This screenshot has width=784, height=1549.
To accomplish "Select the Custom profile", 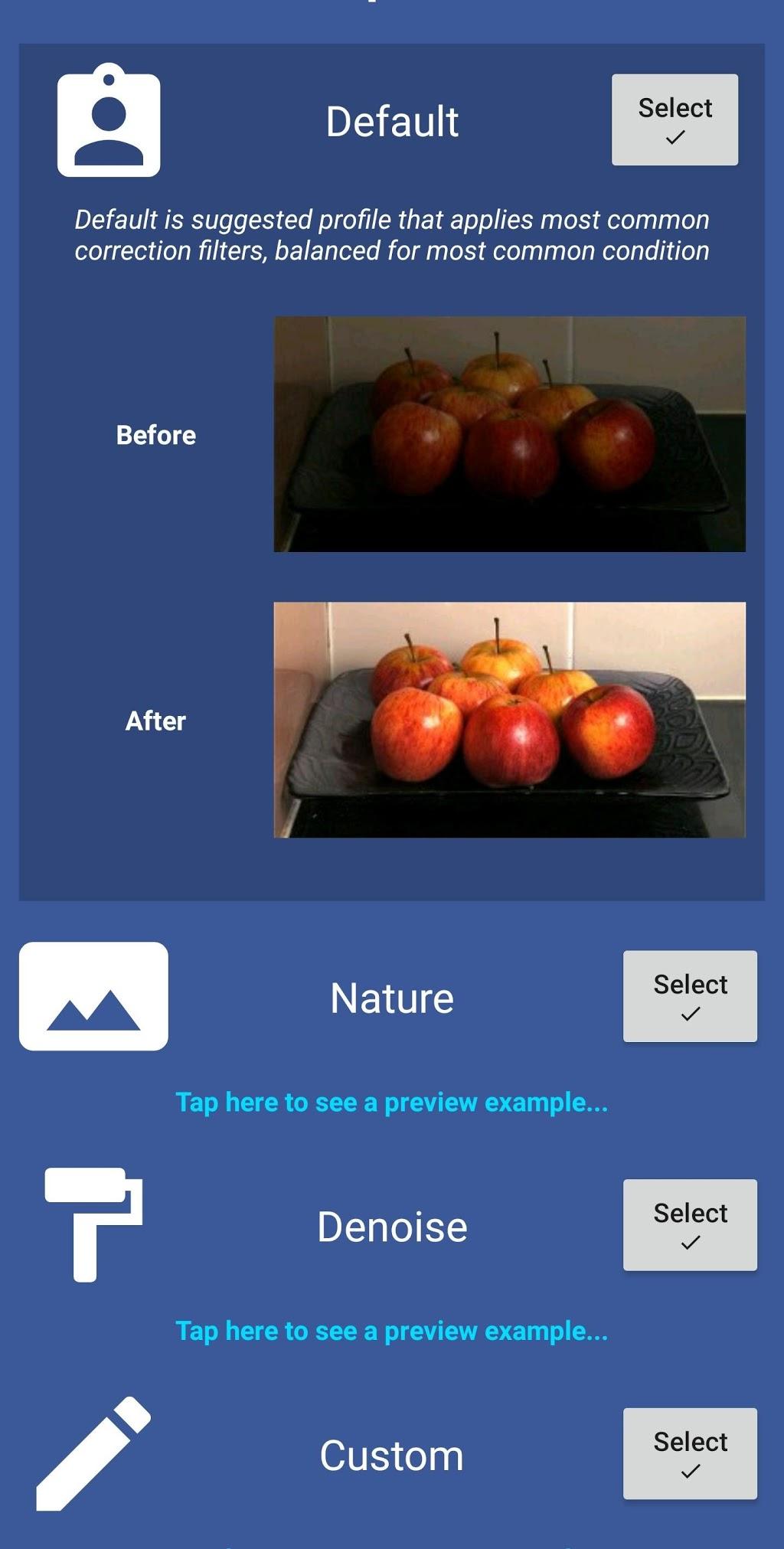I will [690, 1453].
